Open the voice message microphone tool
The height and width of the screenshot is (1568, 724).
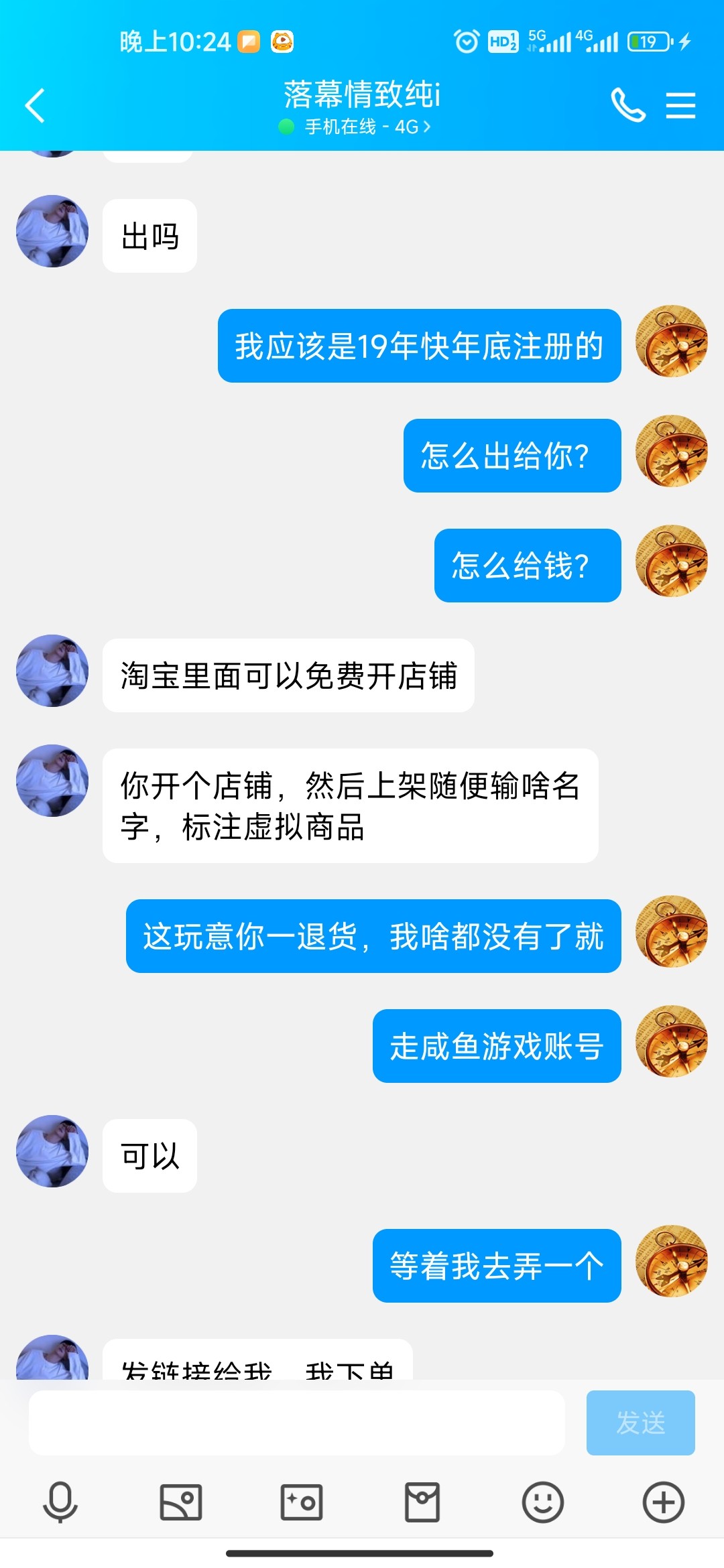pyautogui.click(x=59, y=1502)
